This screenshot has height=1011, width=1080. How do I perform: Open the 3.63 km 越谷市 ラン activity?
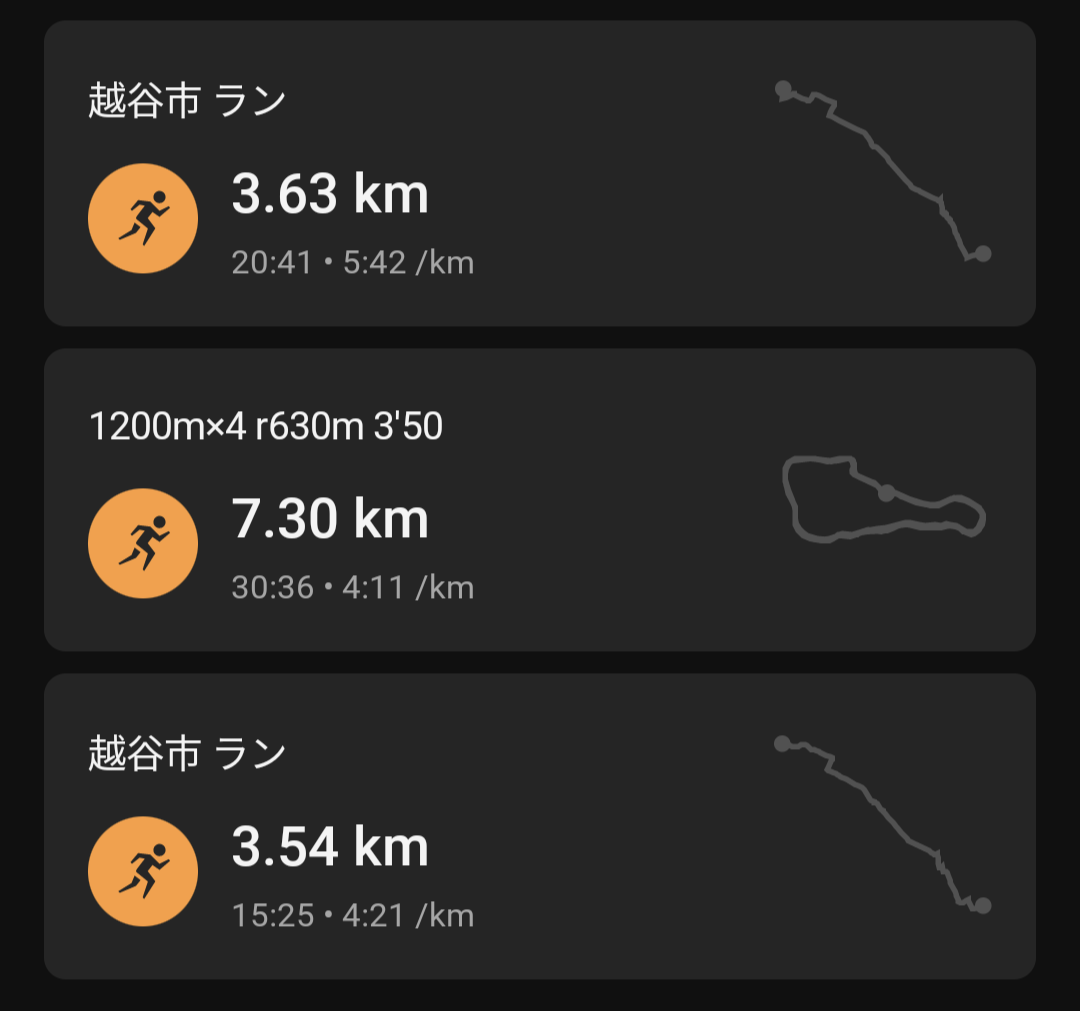coord(540,173)
